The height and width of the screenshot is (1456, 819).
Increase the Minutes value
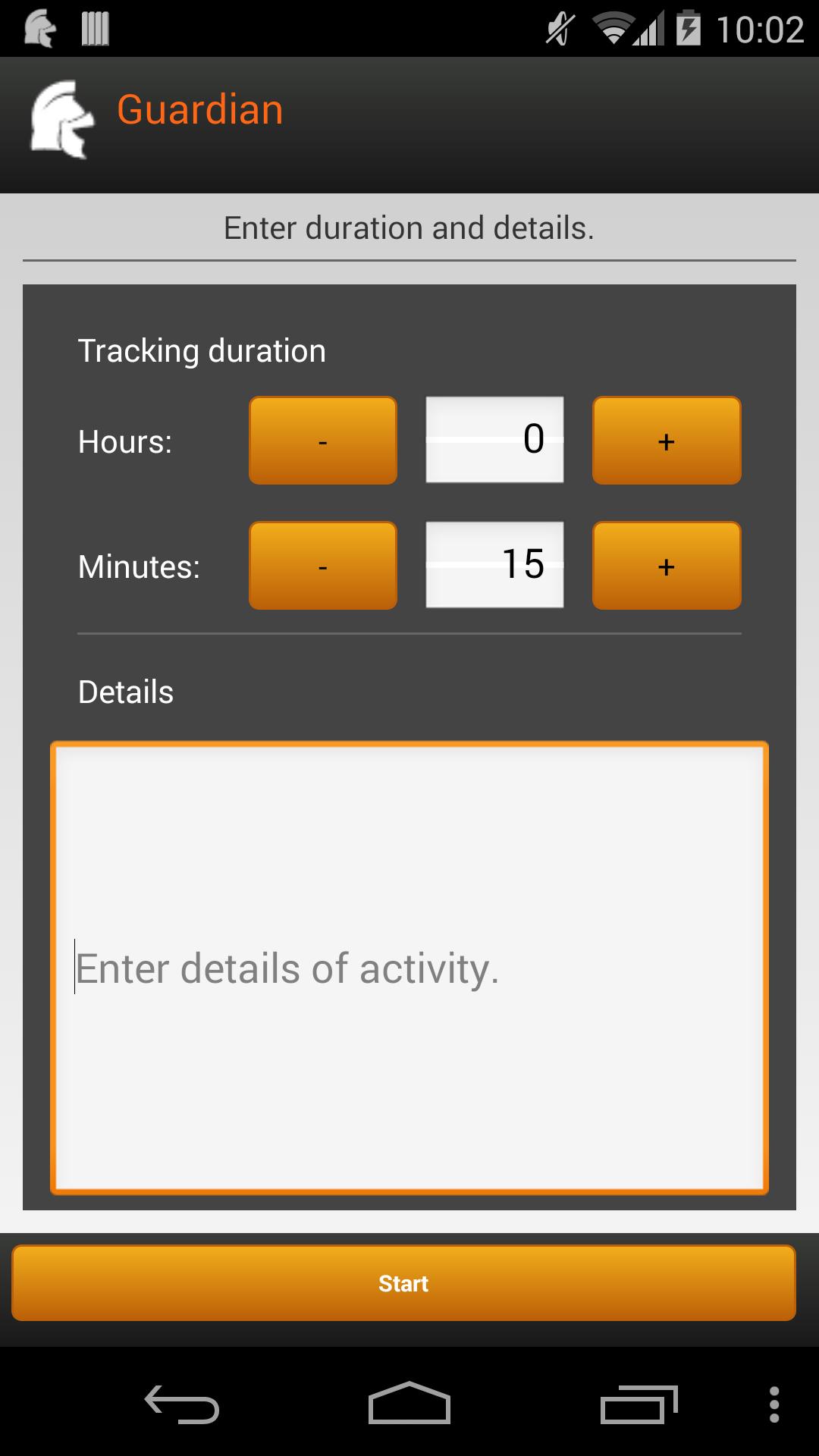[x=666, y=566]
